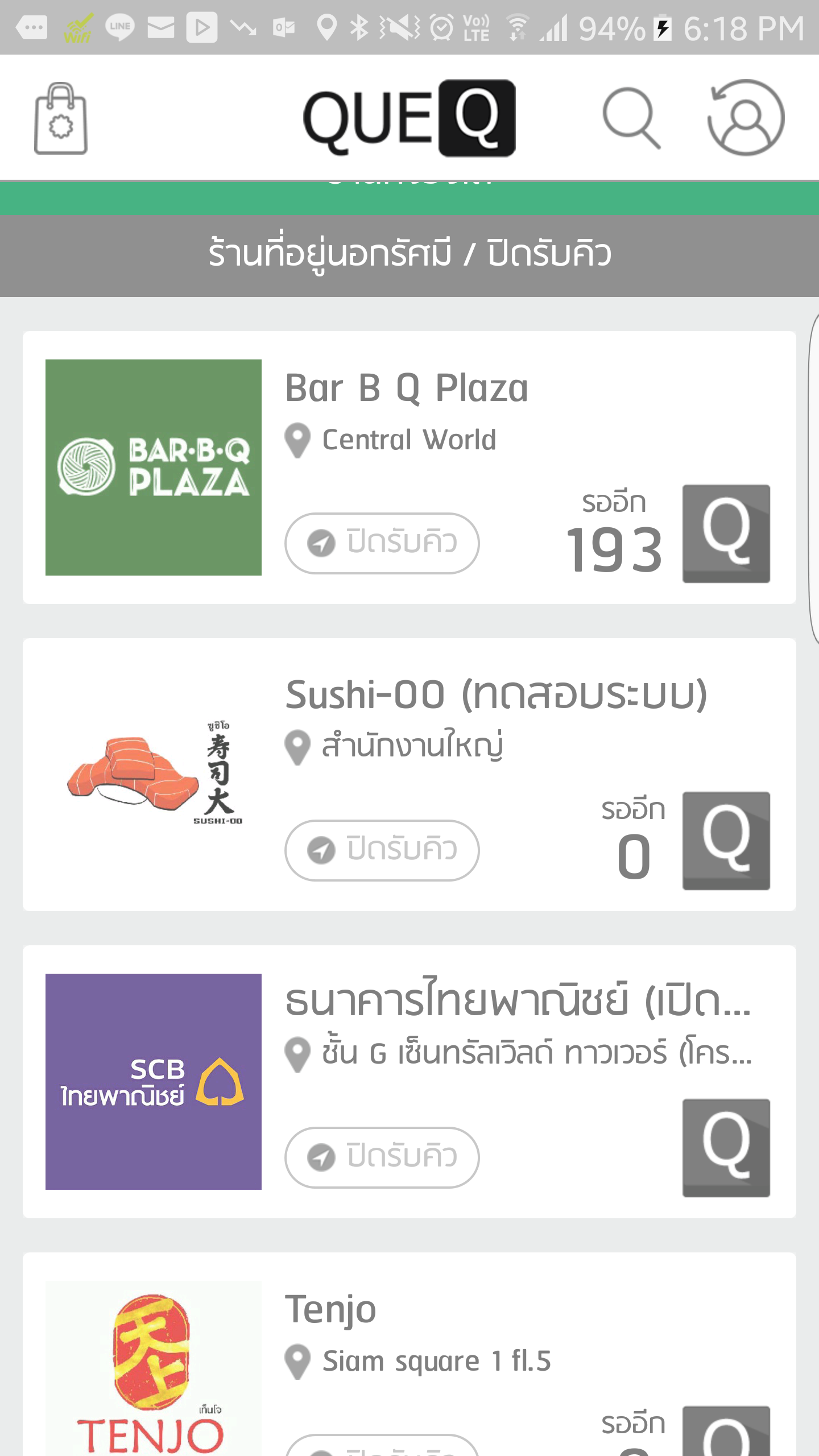Tap the Q button for Sushi-OO
Image resolution: width=819 pixels, height=1456 pixels.
click(726, 841)
